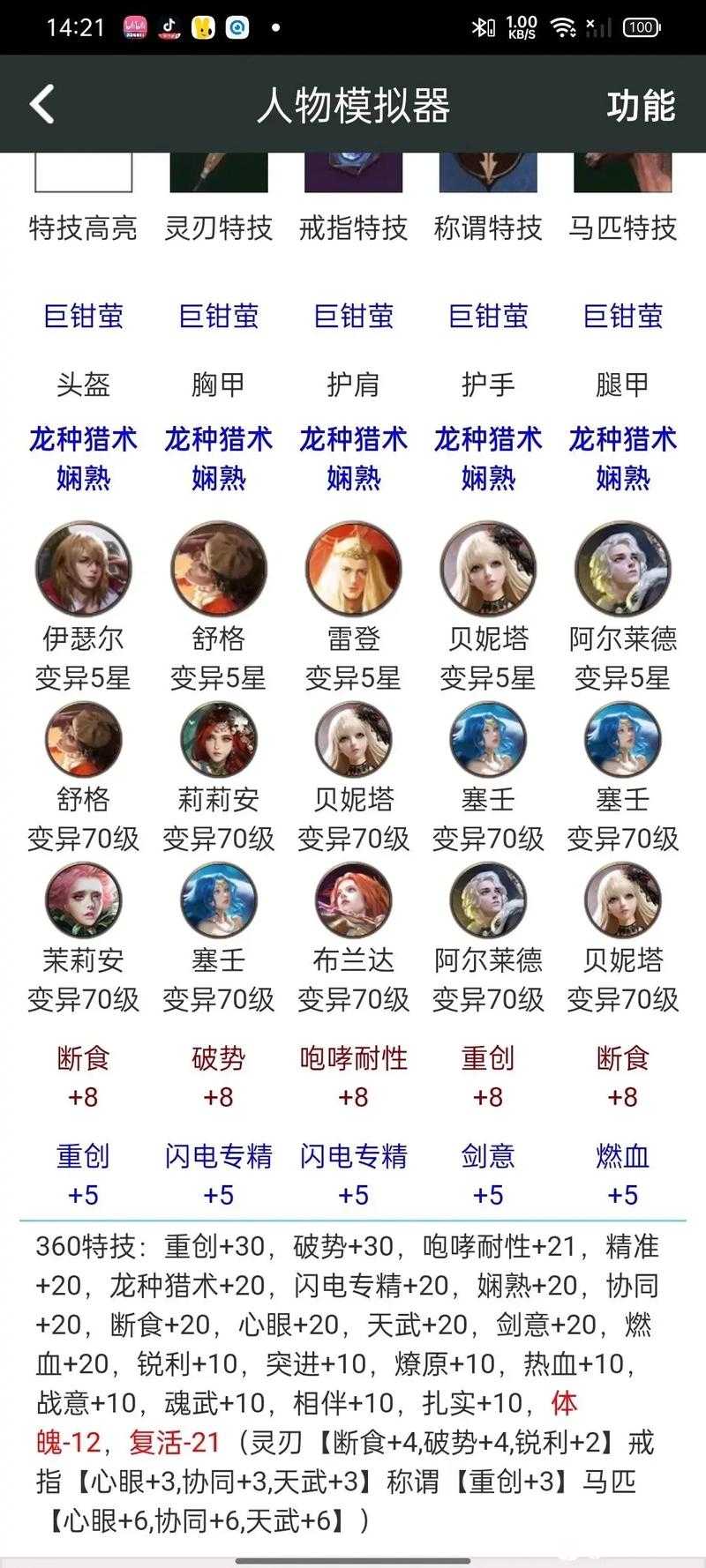Open the 功能 menu
706x1568 pixels.
coord(641,106)
